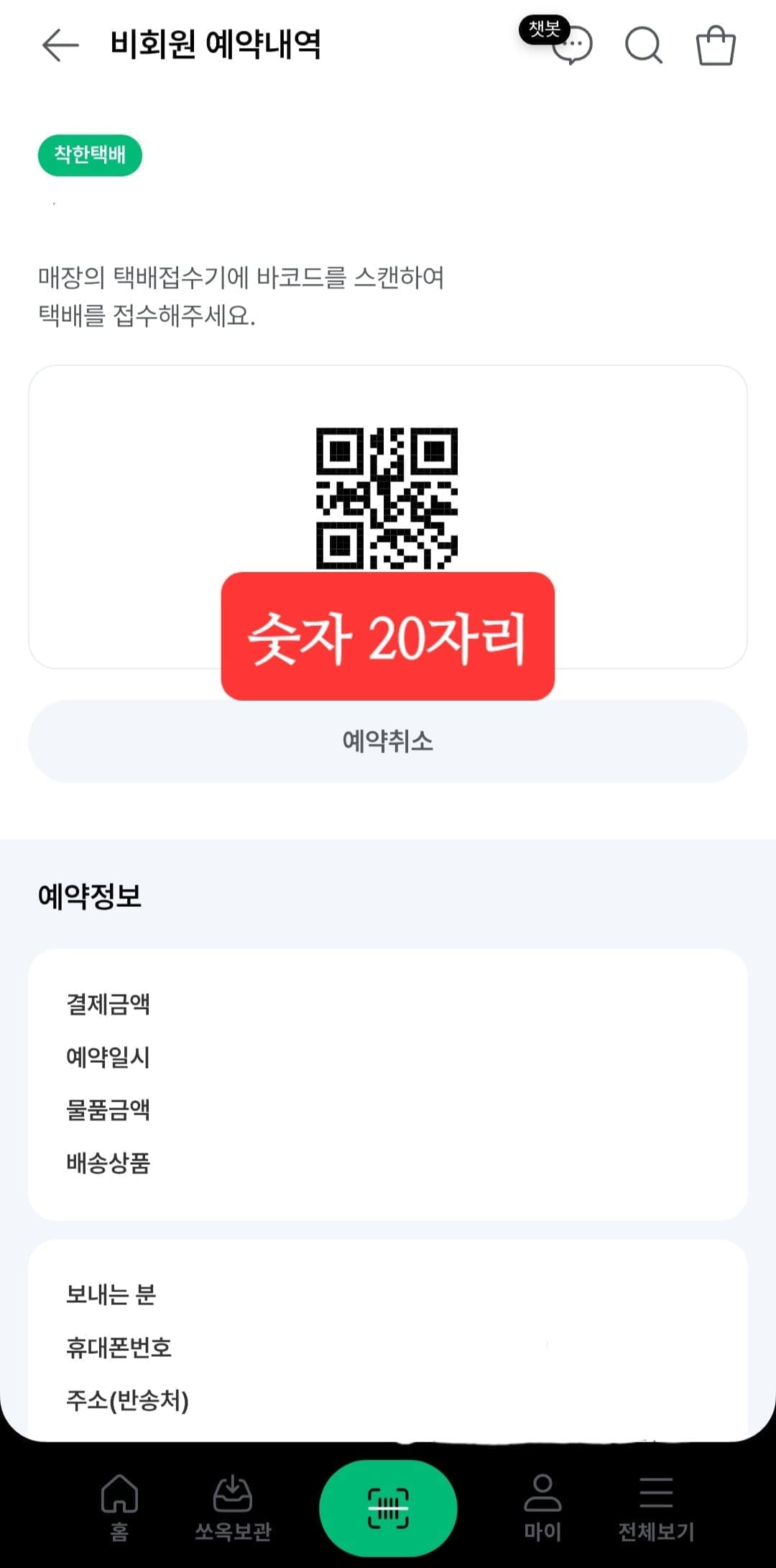Tap the red 숫자 20자리 banner
The width and height of the screenshot is (776, 1568).
(x=388, y=634)
